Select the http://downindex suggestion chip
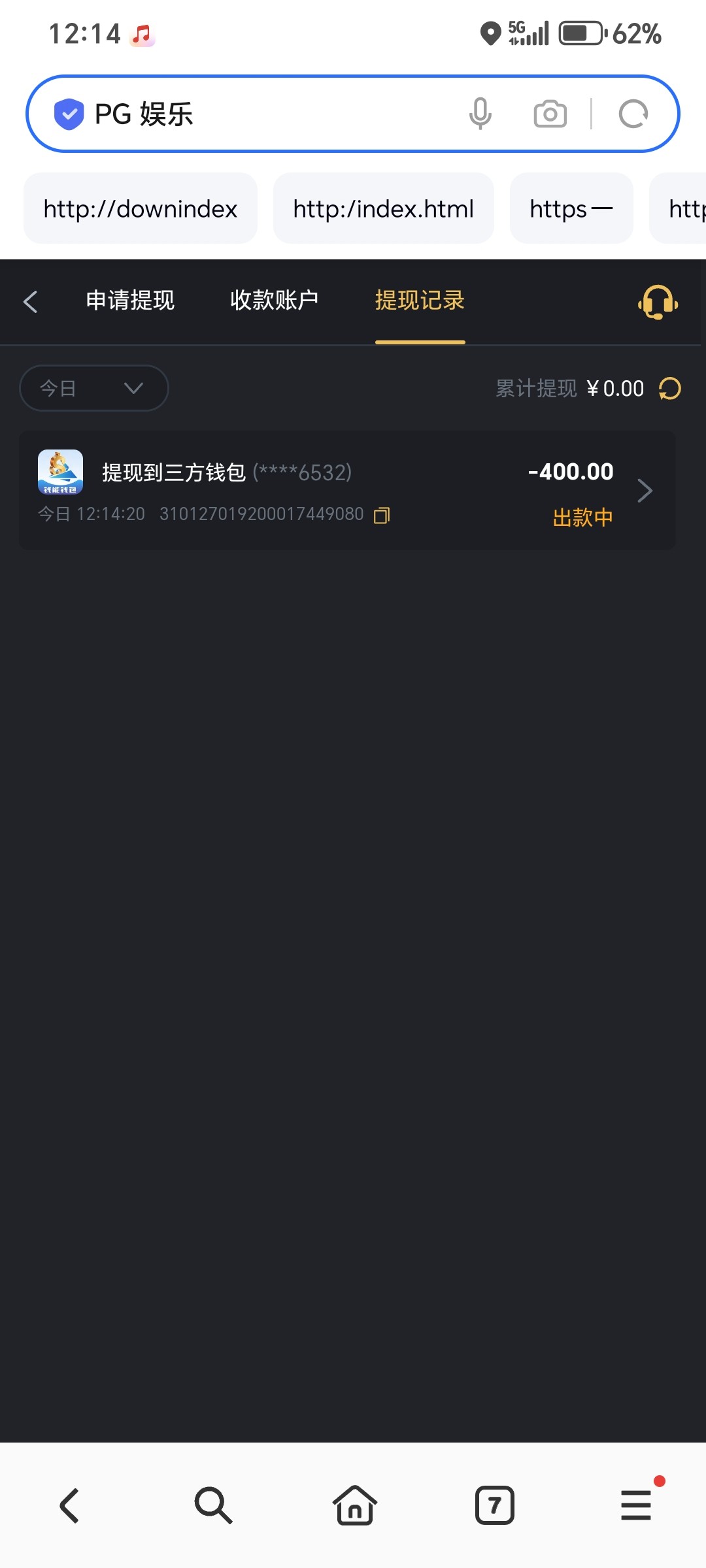Viewport: 706px width, 1568px height. coord(141,208)
